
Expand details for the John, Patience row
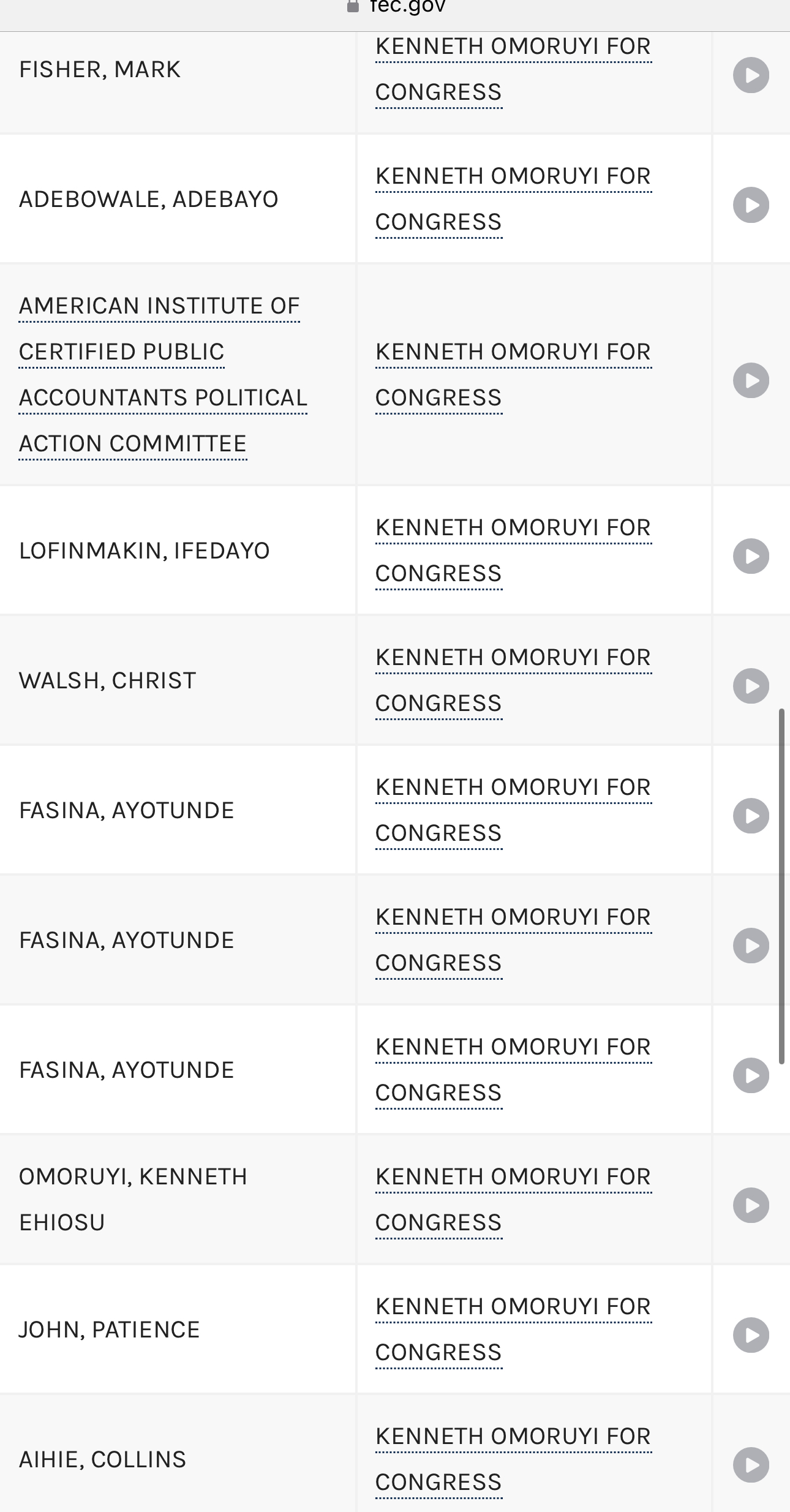coord(751,1335)
